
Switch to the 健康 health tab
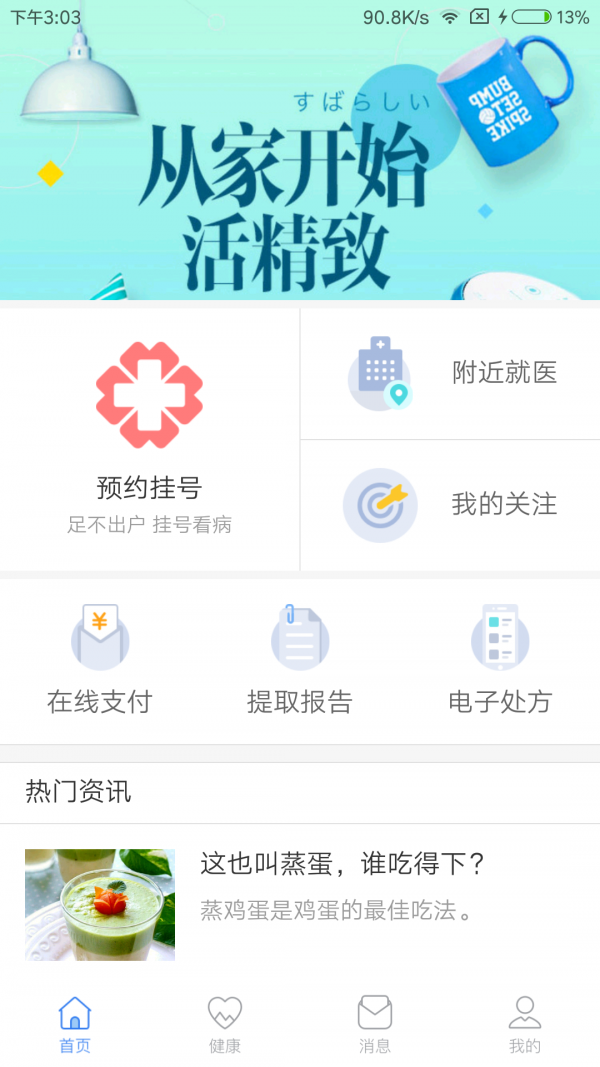pos(225,1025)
